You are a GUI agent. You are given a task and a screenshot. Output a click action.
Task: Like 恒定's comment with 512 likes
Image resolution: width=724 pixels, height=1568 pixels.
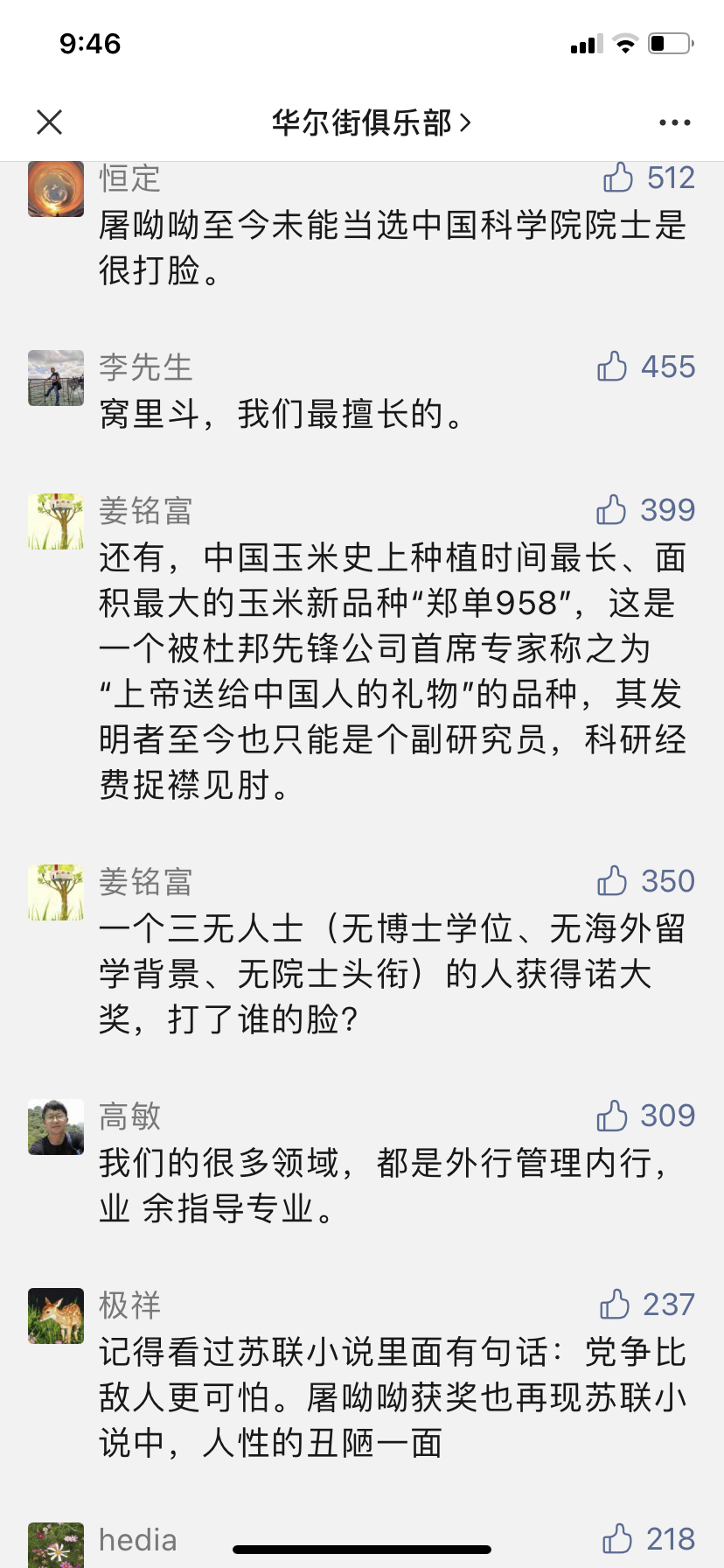coord(618,178)
